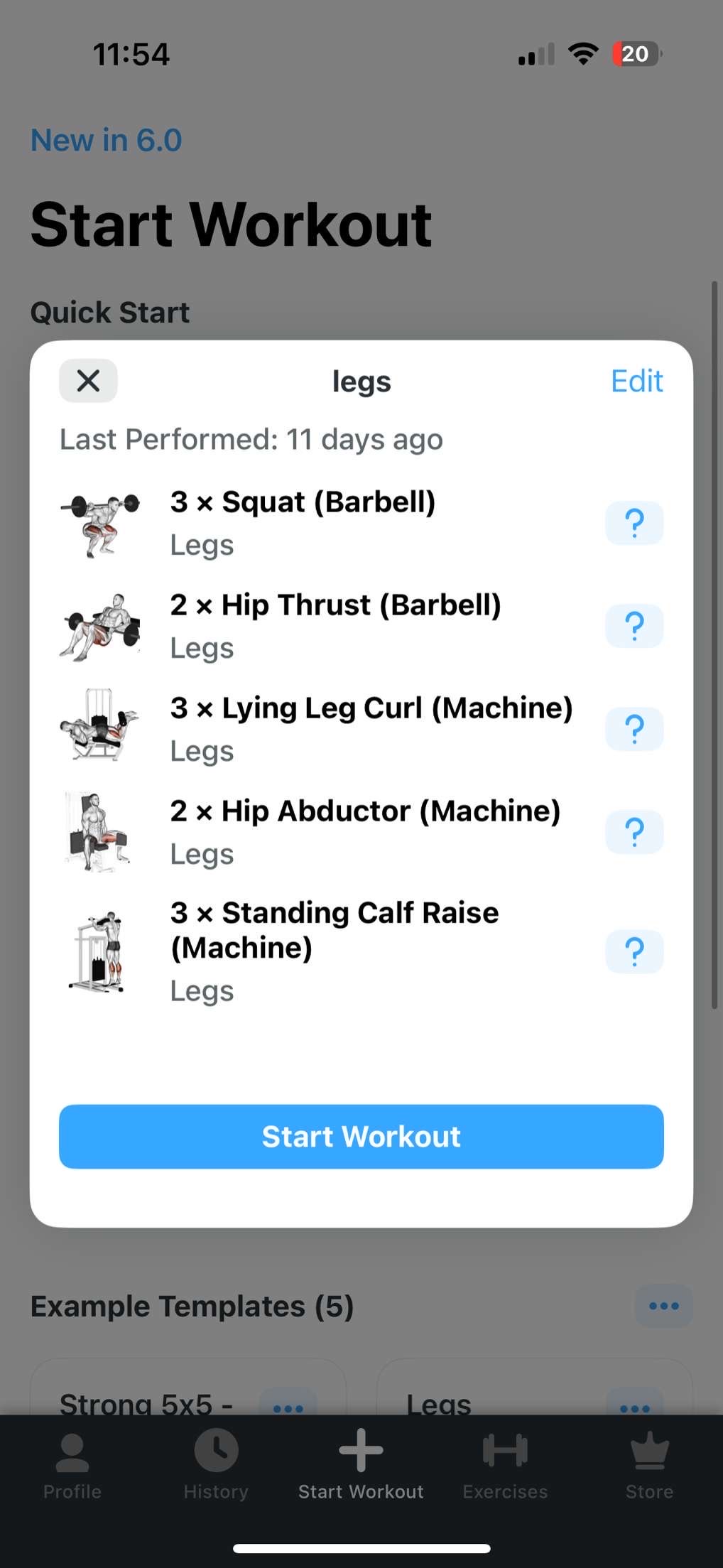View help for Standing Calf Raise (Machine)
723x1568 pixels.
tap(634, 951)
